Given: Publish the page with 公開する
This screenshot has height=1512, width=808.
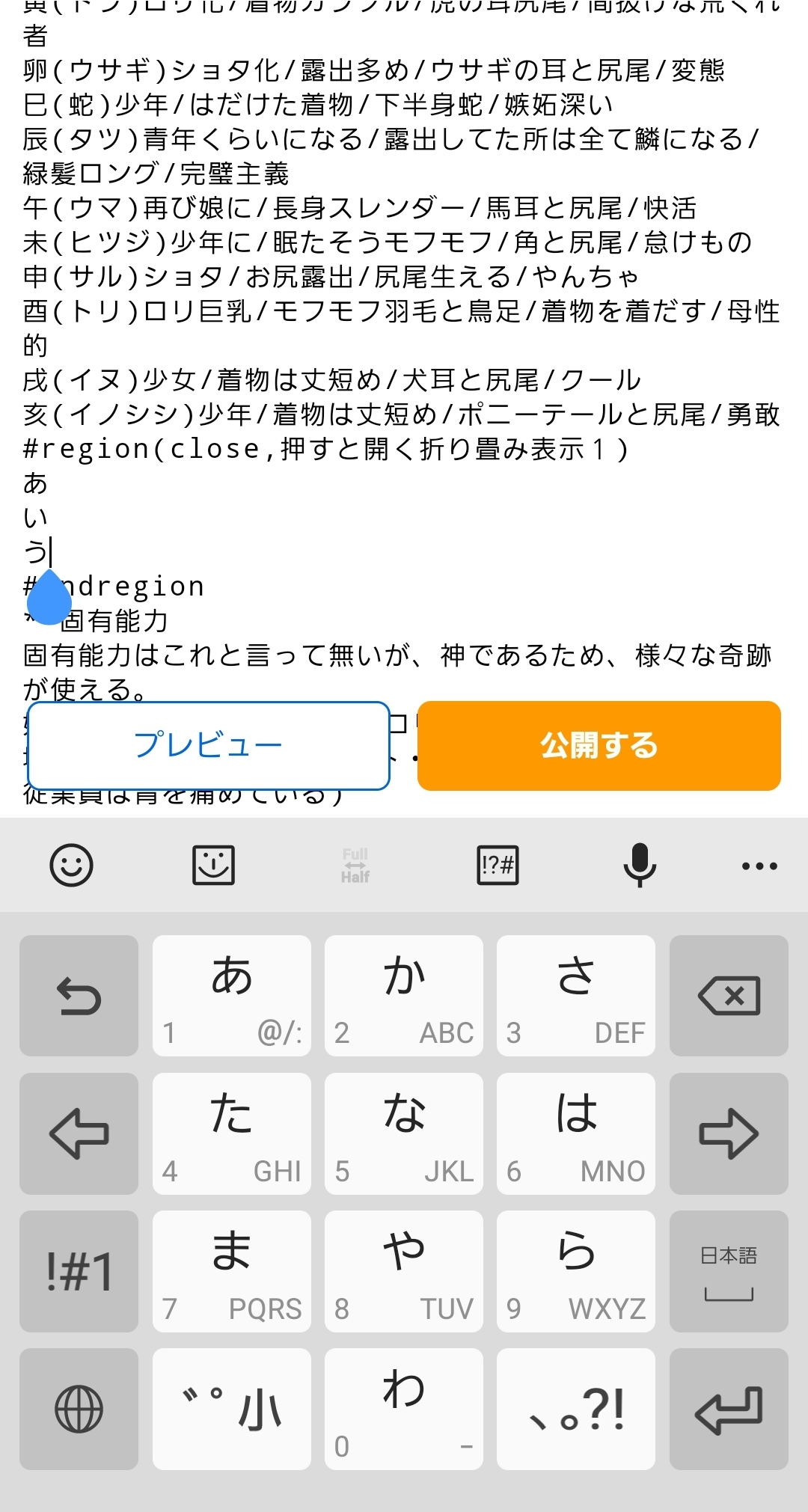Looking at the screenshot, I should point(599,745).
